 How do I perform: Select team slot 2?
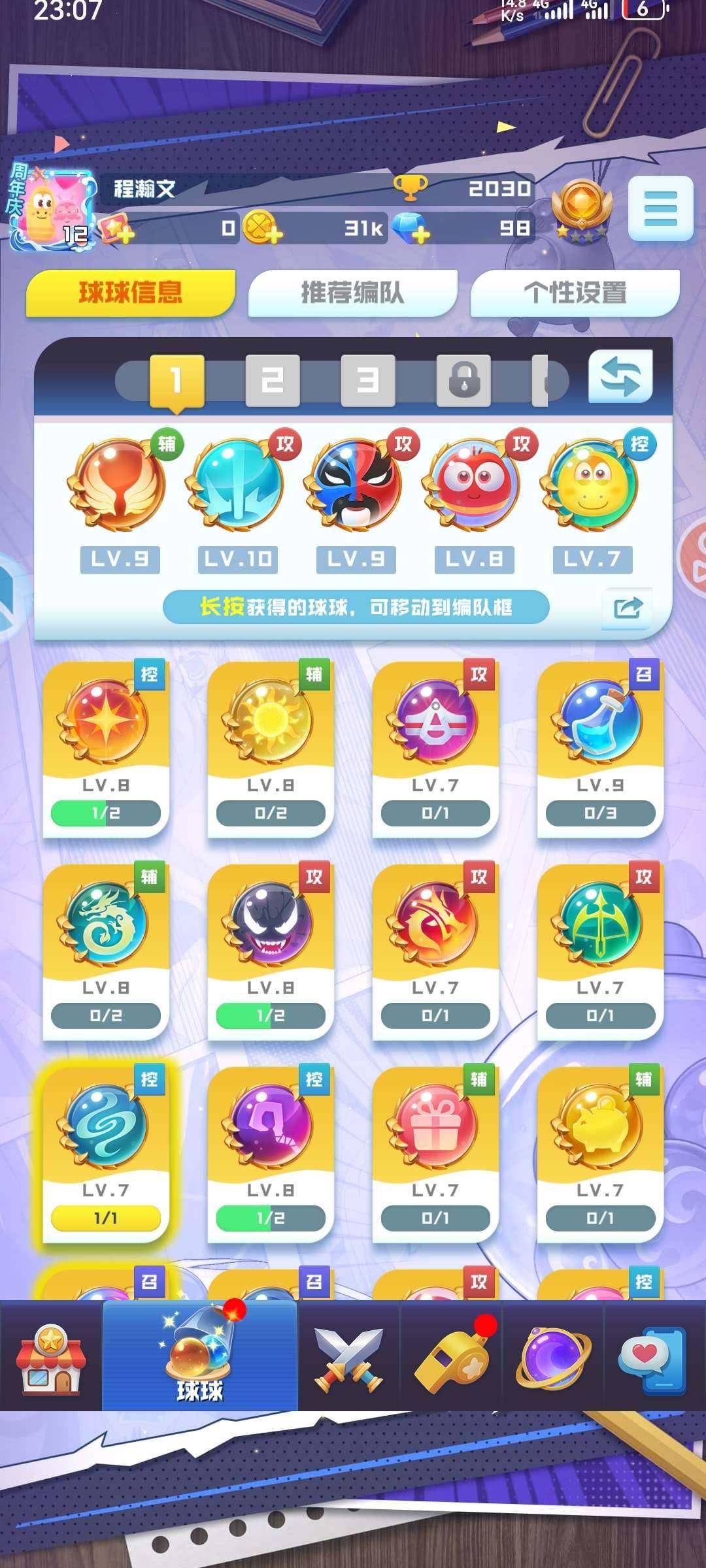point(272,380)
